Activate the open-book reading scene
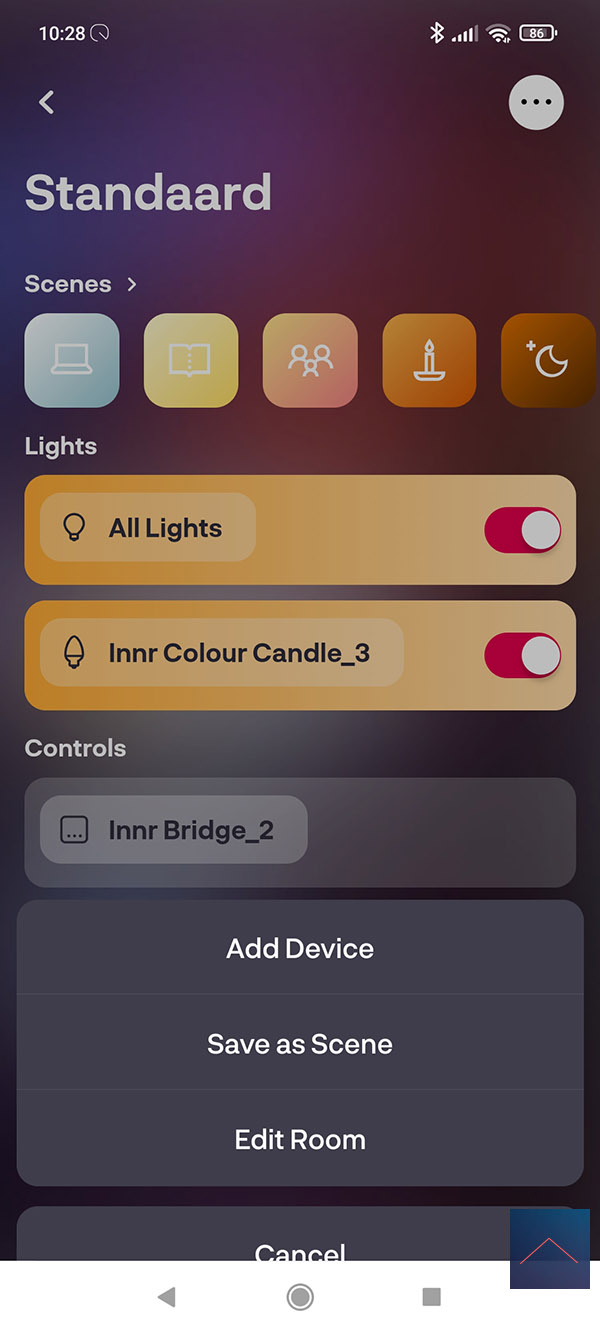This screenshot has height=1333, width=600. (191, 360)
